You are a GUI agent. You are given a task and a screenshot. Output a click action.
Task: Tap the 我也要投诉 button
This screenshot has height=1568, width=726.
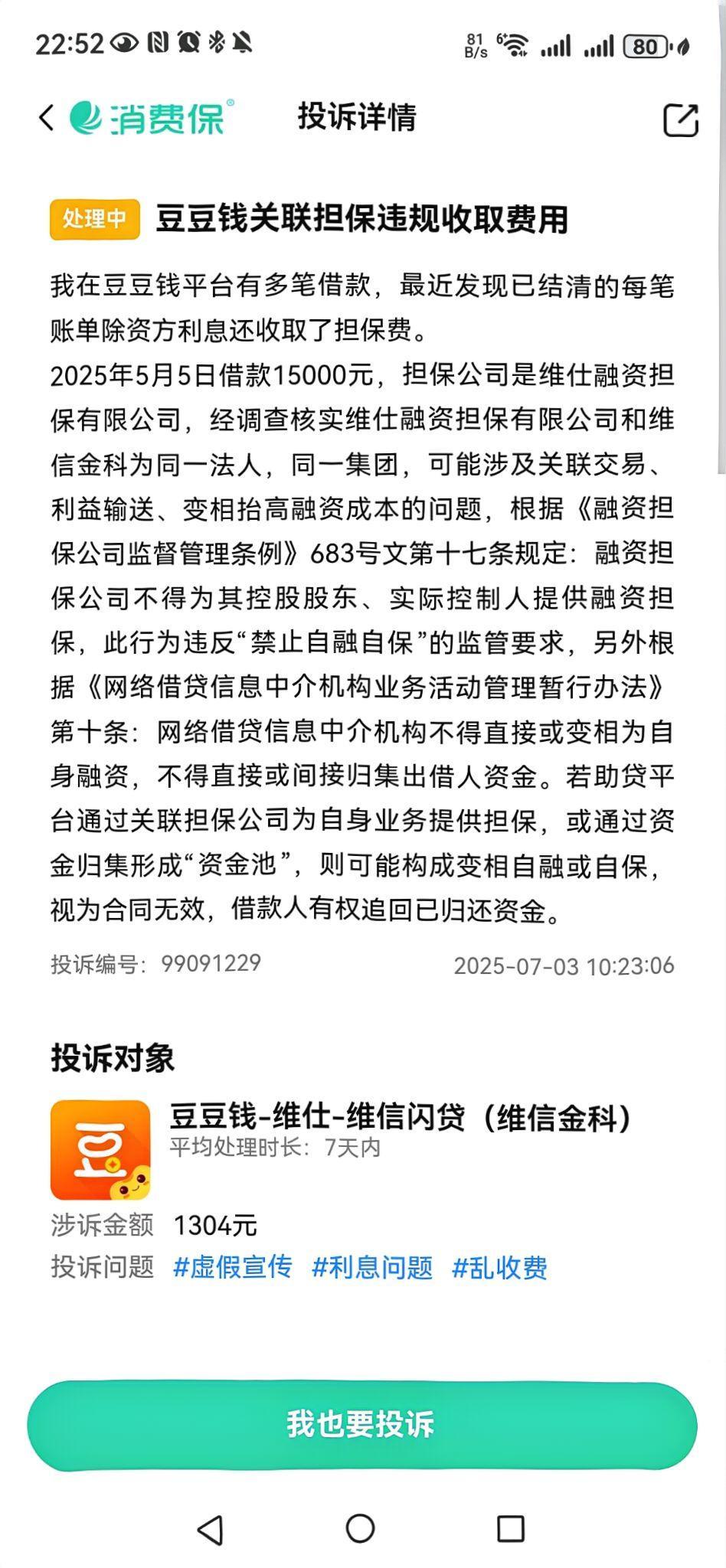(x=362, y=1425)
